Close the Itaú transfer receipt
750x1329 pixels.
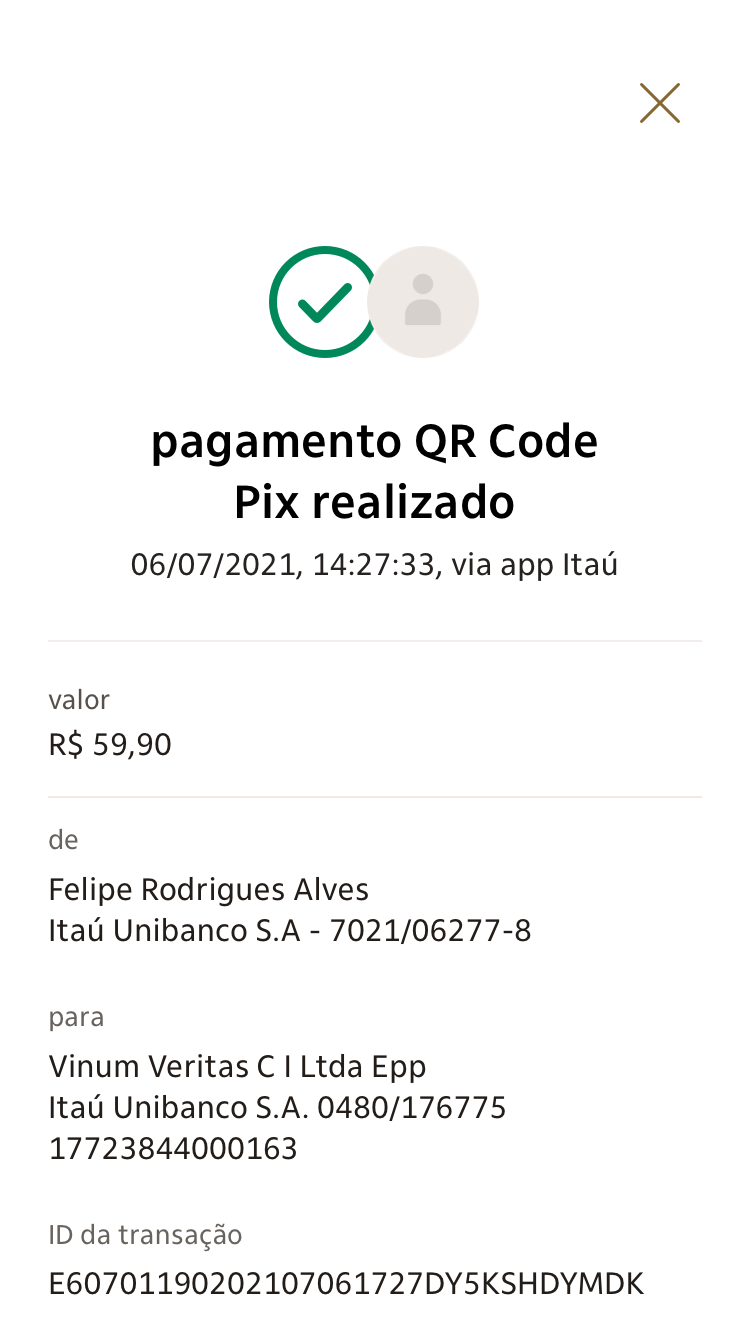click(660, 103)
